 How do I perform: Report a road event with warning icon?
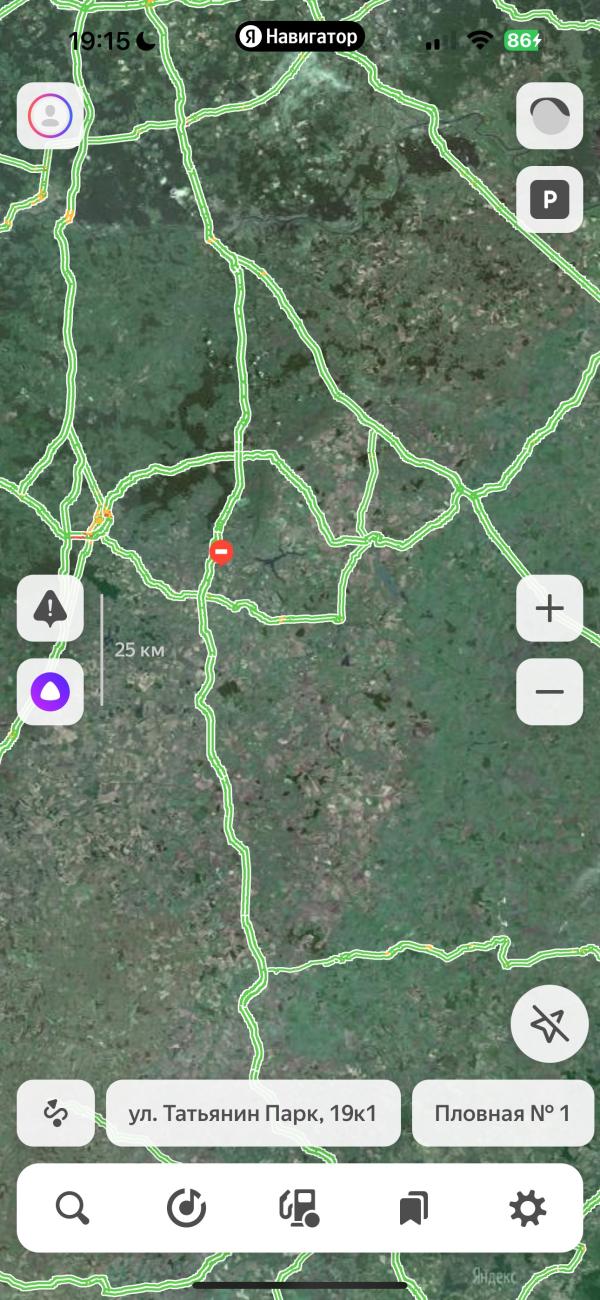tap(50, 607)
